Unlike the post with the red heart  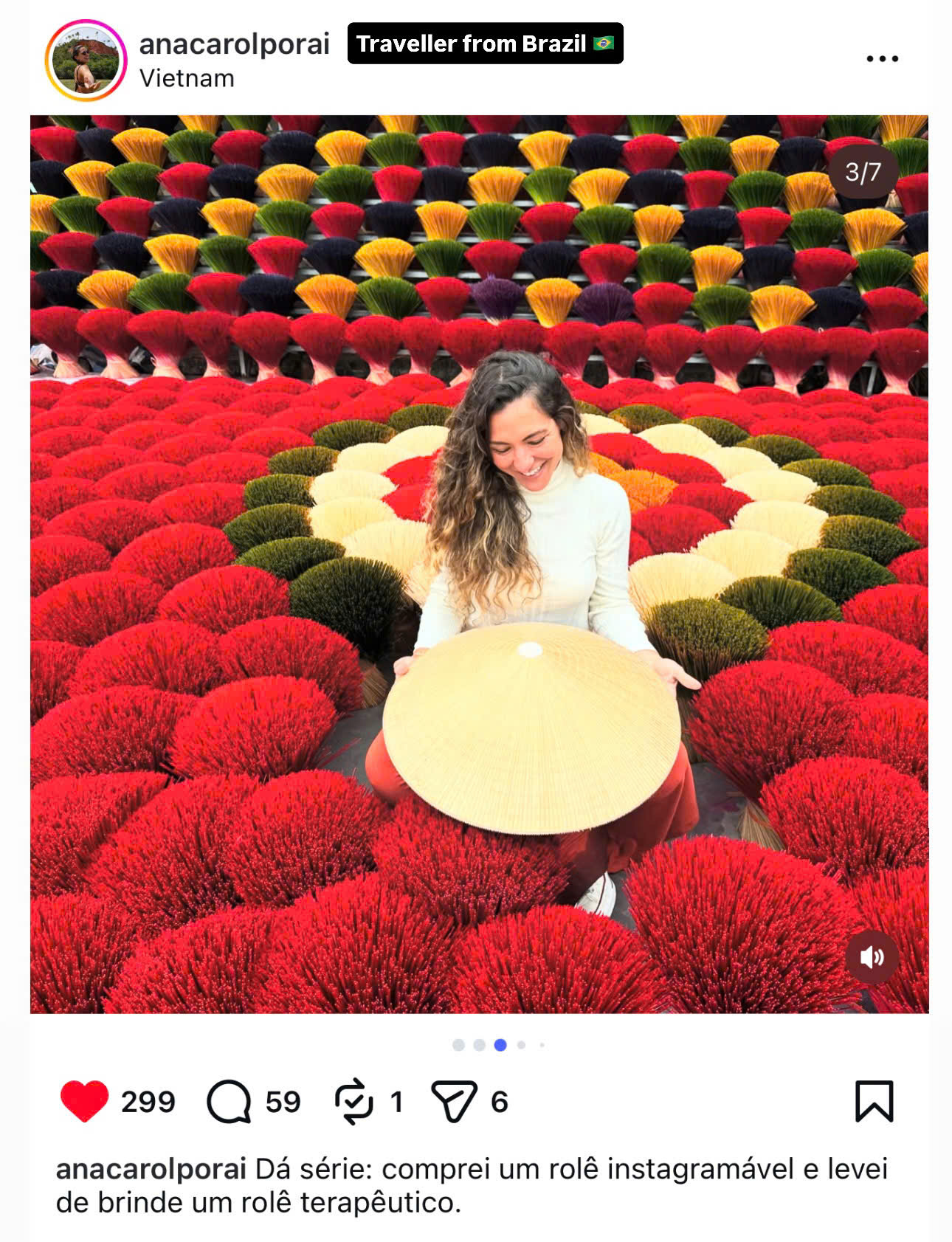pos(84,1101)
